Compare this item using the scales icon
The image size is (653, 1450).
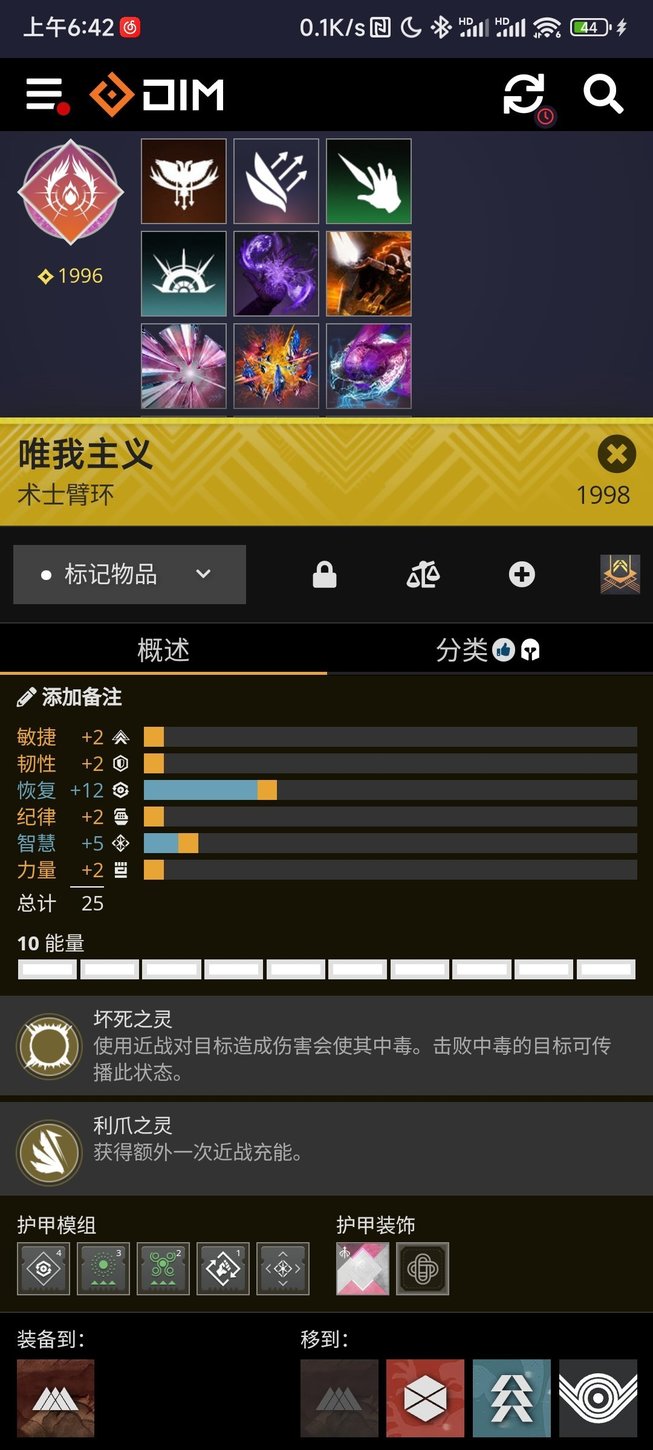click(x=423, y=575)
